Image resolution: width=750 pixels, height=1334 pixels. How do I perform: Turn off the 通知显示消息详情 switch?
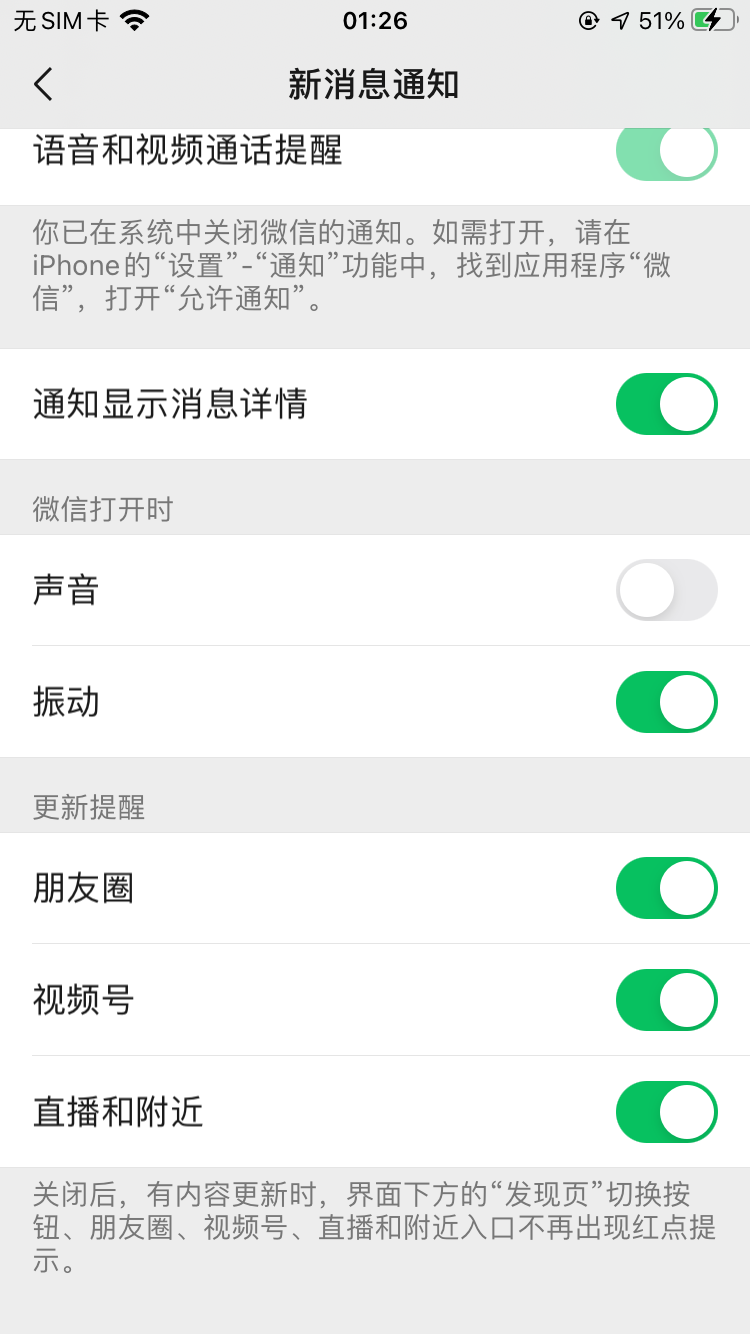[x=666, y=404]
